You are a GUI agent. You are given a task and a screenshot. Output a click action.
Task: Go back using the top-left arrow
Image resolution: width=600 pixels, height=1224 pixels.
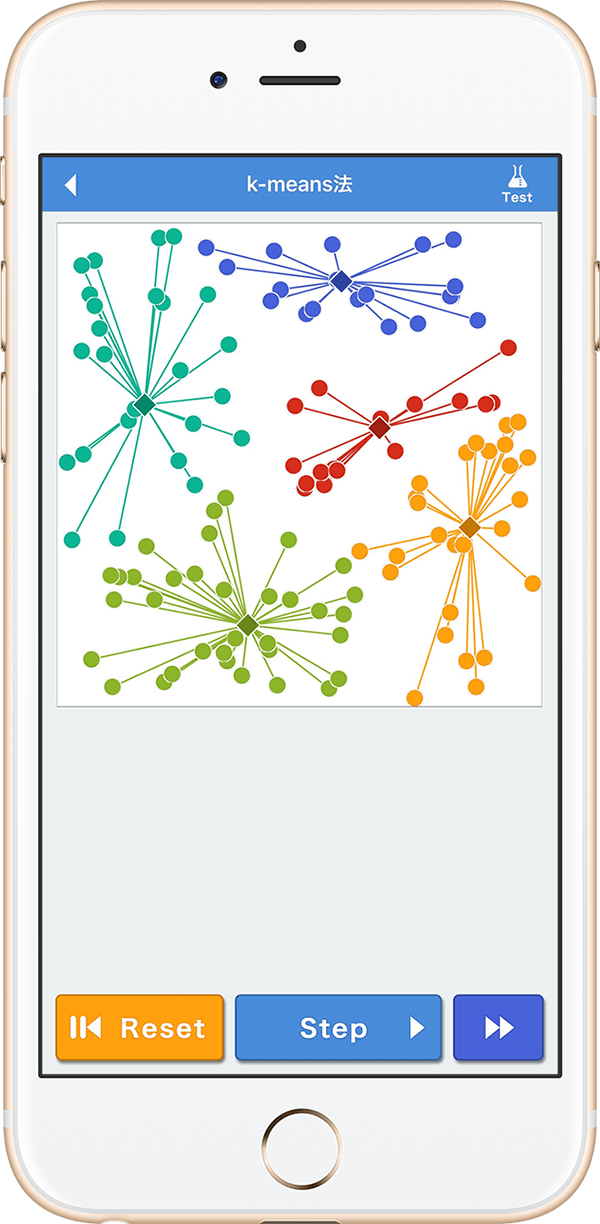tap(70, 185)
